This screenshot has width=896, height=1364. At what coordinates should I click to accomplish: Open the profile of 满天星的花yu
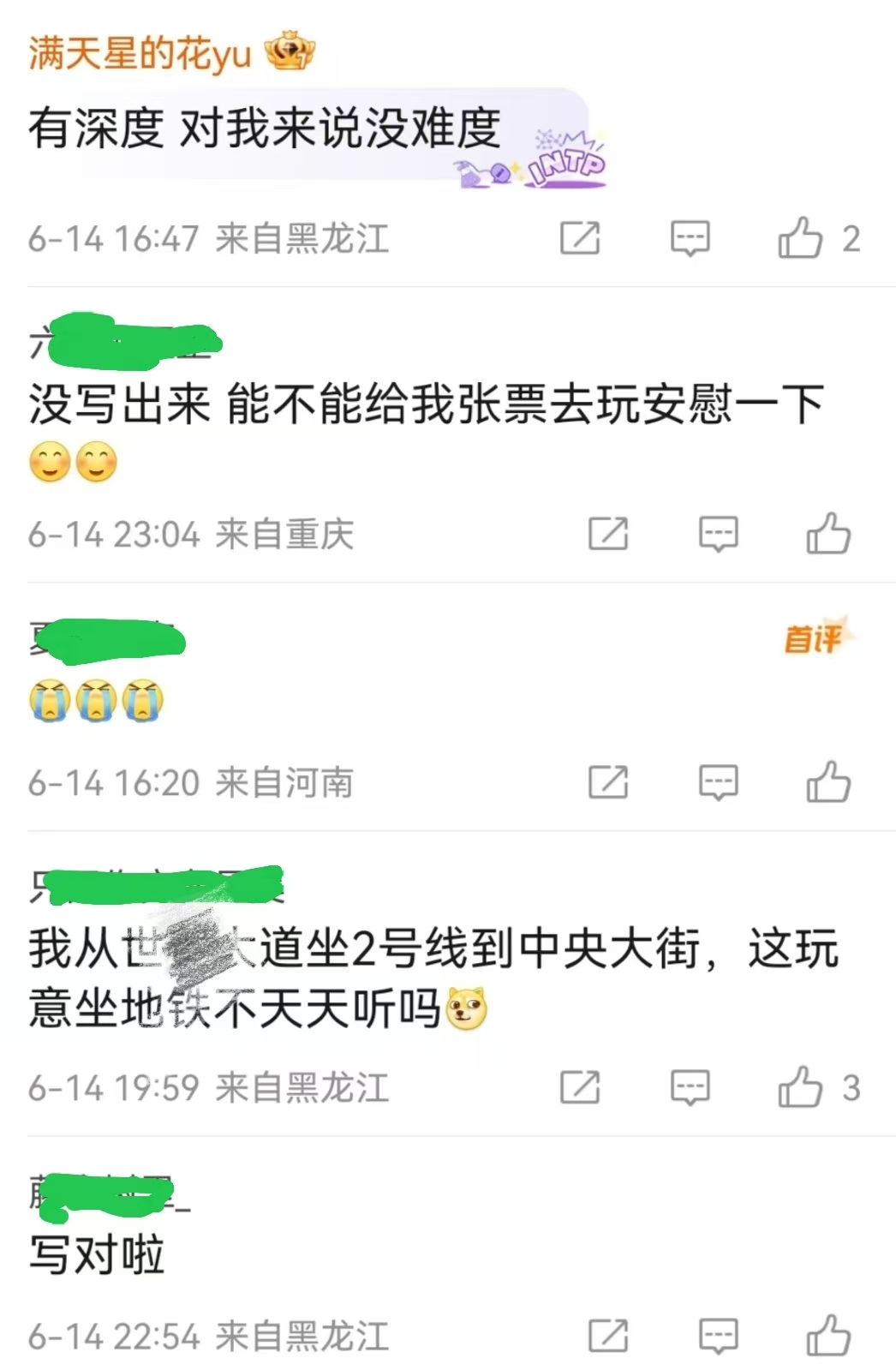[139, 53]
